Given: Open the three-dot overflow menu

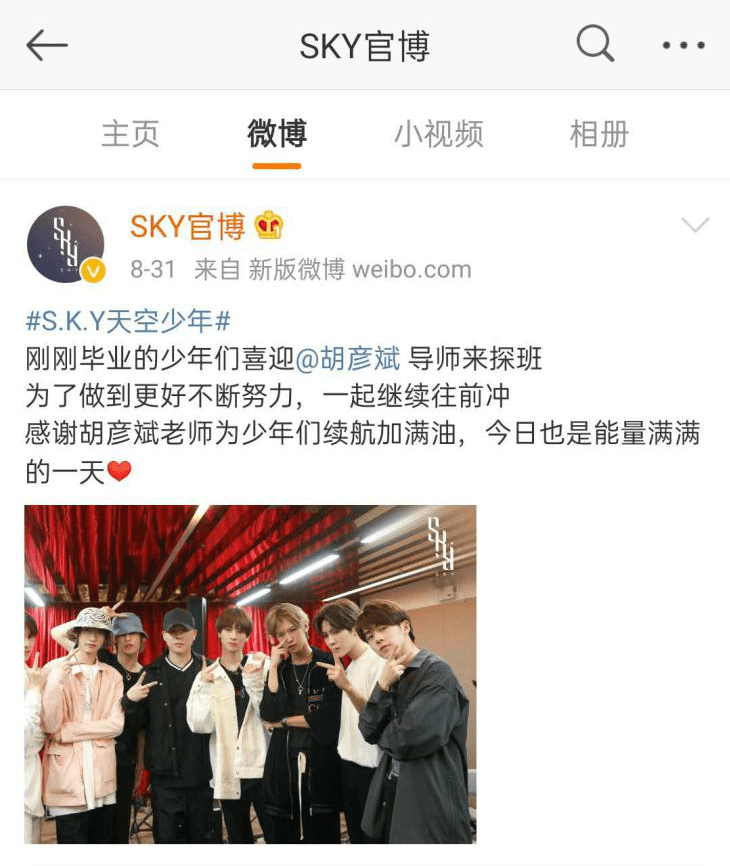Looking at the screenshot, I should tap(684, 45).
